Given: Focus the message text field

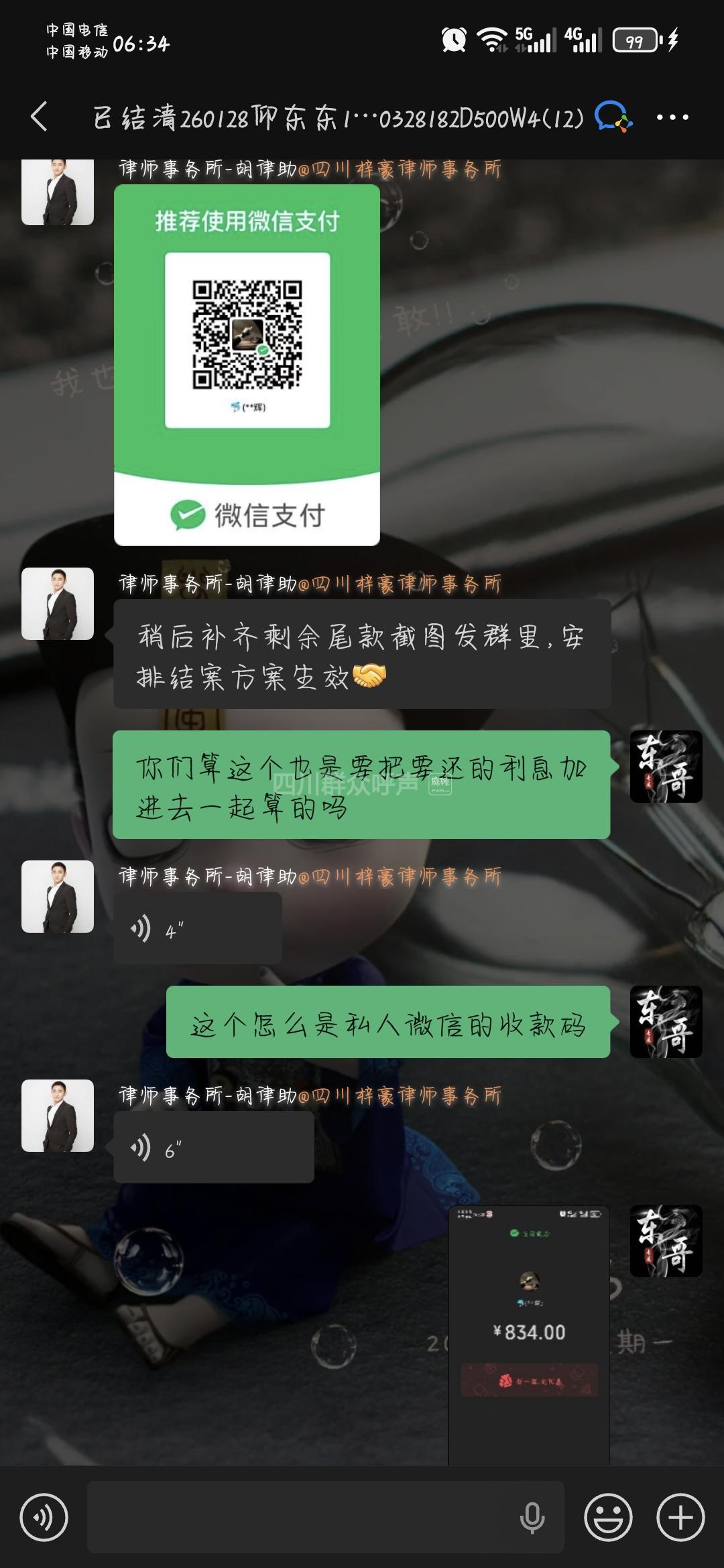Looking at the screenshot, I should (302, 1516).
